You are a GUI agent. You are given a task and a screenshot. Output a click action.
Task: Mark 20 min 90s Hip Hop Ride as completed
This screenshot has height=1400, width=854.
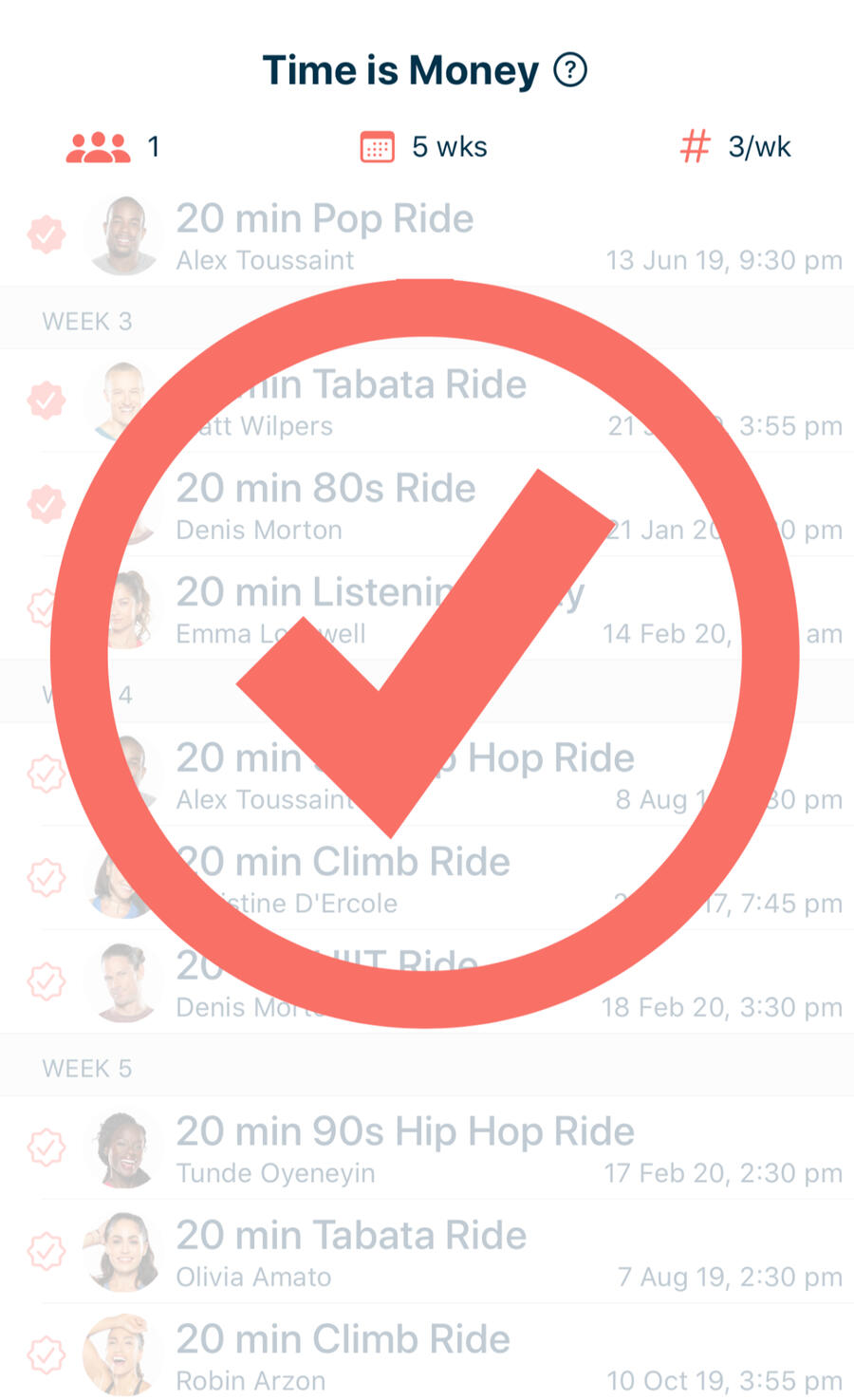[46, 1148]
